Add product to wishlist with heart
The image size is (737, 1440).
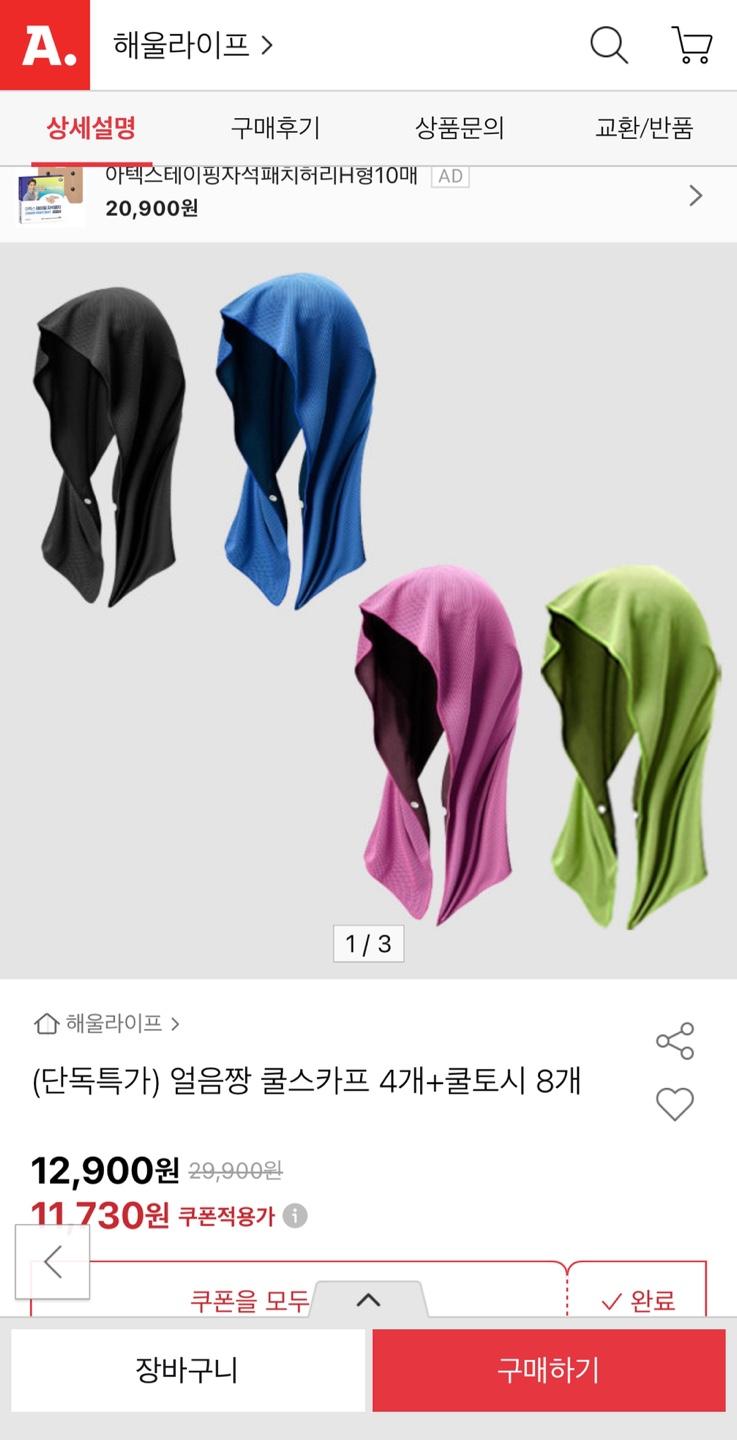click(674, 1105)
